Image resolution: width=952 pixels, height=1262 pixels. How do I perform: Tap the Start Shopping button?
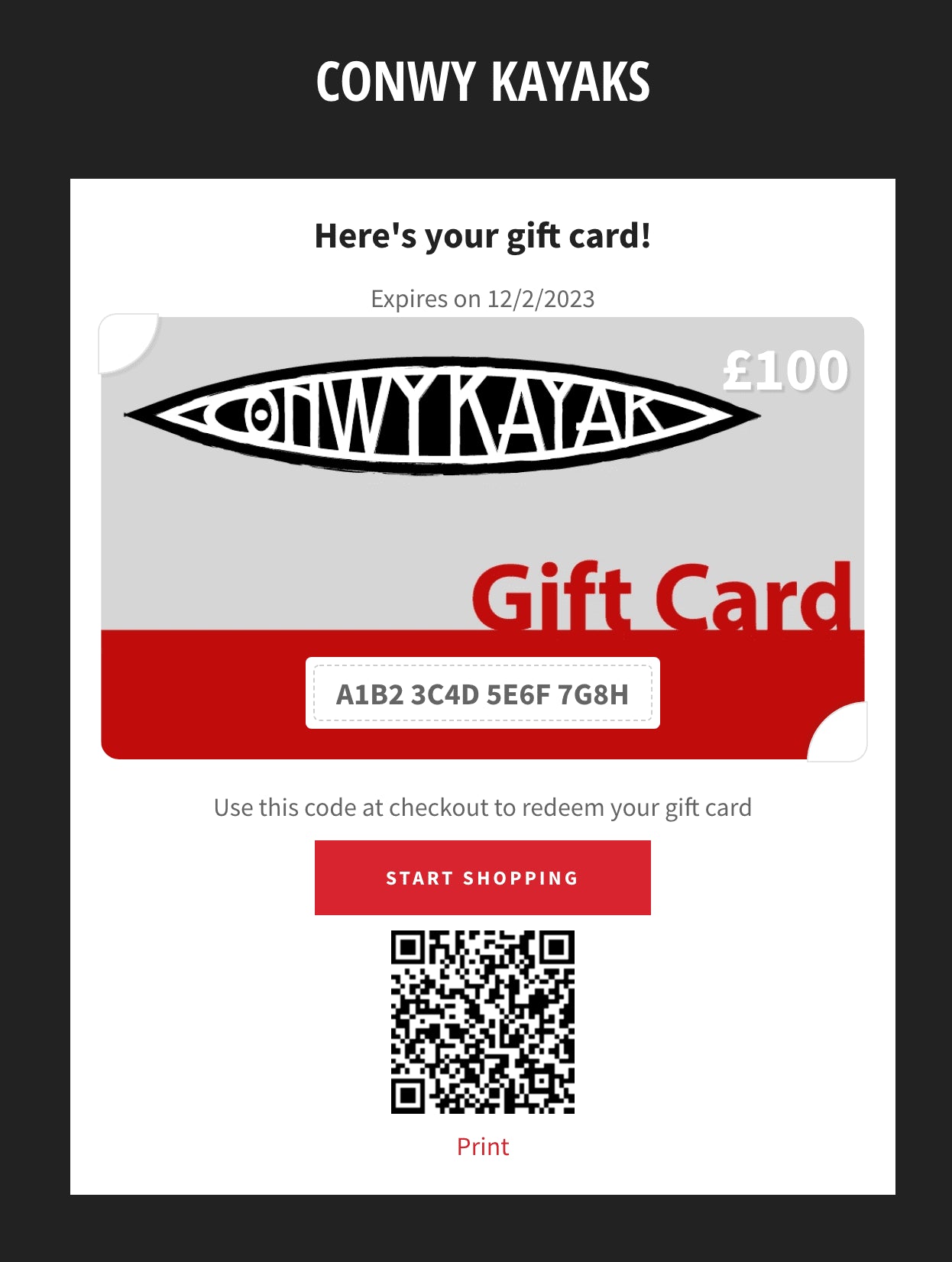tap(482, 878)
